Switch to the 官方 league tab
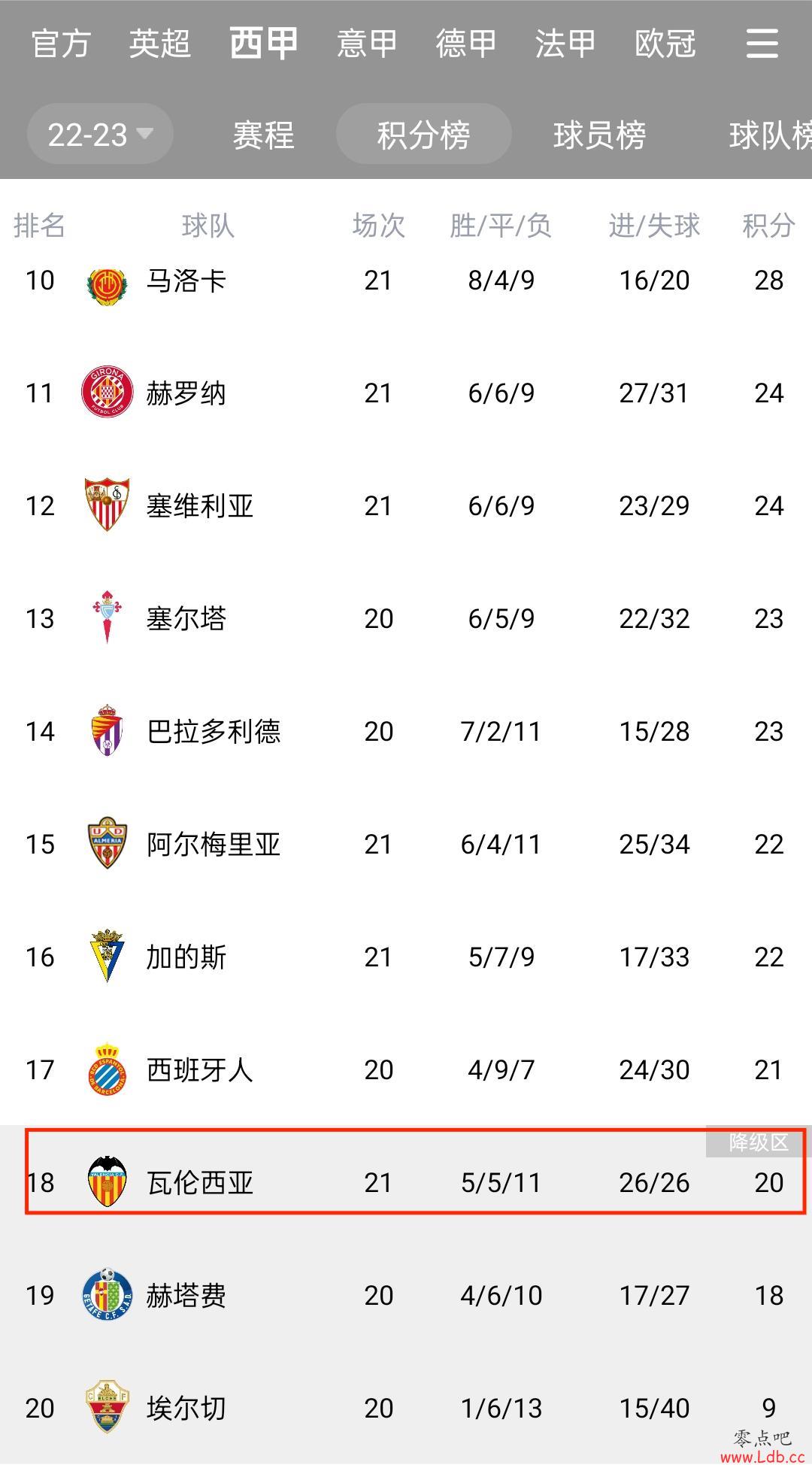The width and height of the screenshot is (812, 1465). click(x=61, y=44)
